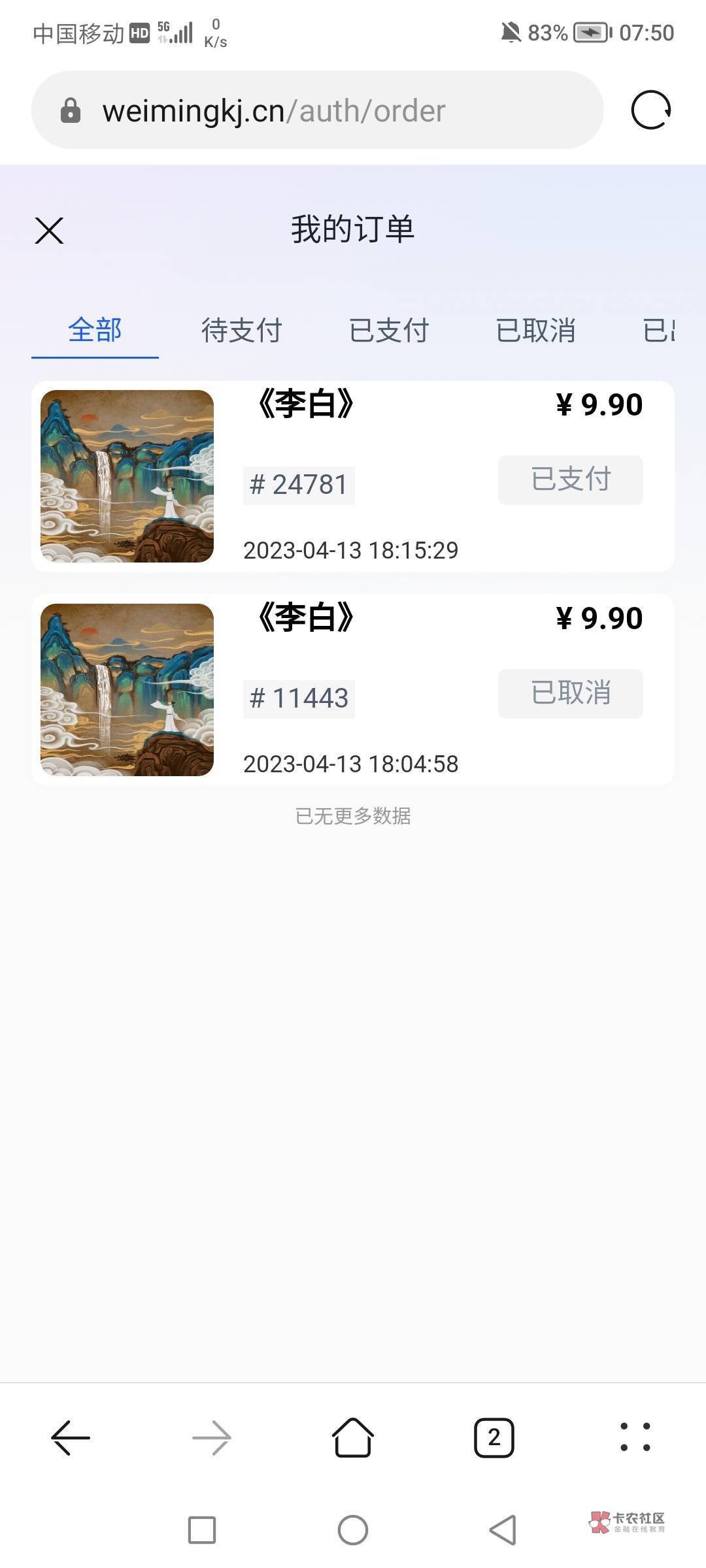This screenshot has height=1568, width=706.
Task: Open recent apps with the square button
Action: pyautogui.click(x=202, y=1530)
